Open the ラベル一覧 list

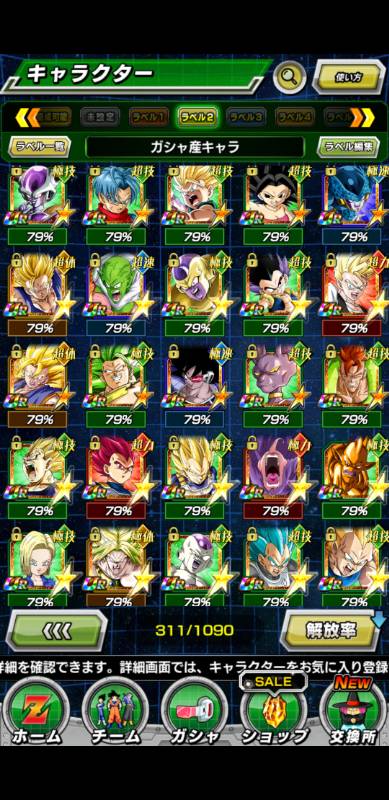[40, 147]
